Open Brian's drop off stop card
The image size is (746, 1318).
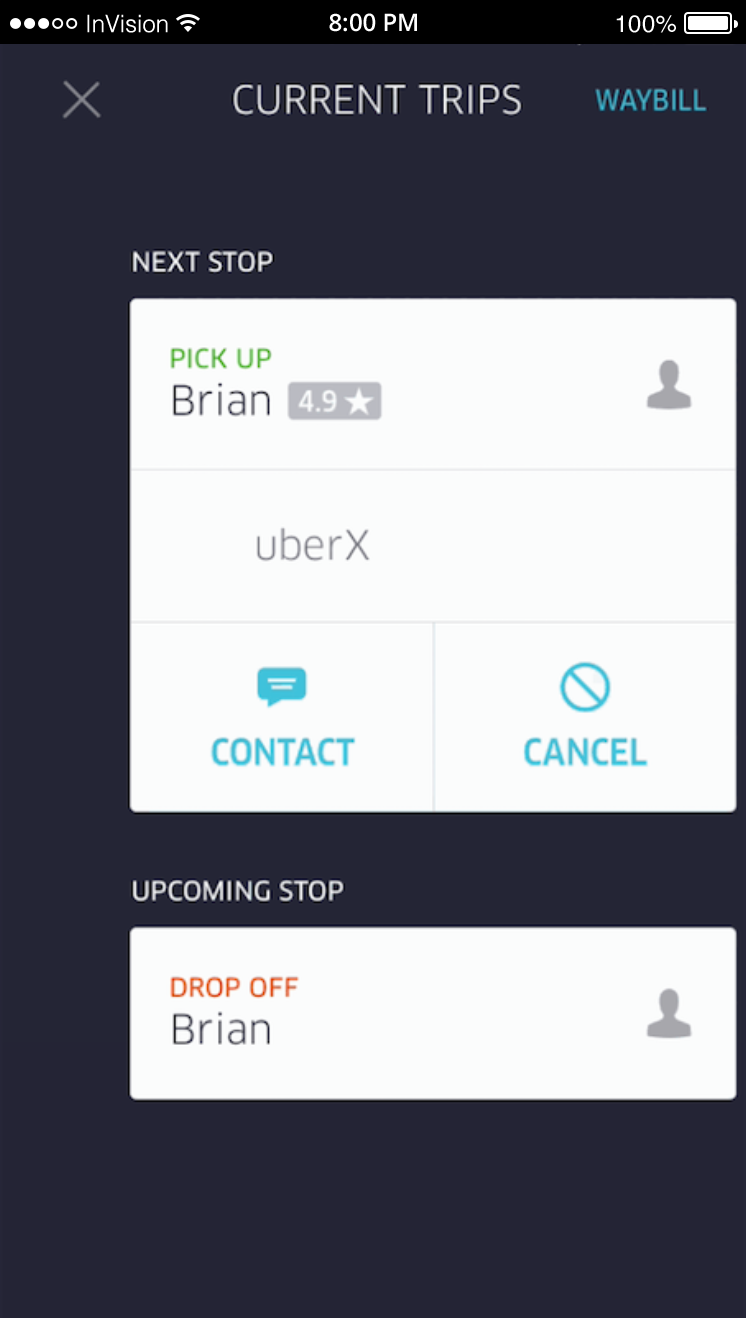click(432, 1013)
